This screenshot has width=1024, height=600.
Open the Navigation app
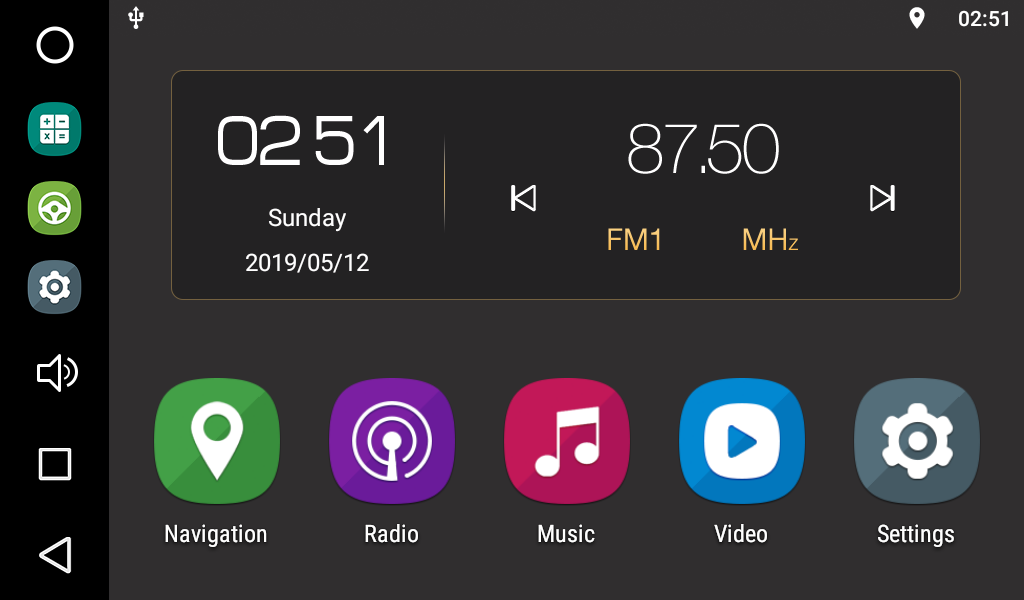click(216, 442)
